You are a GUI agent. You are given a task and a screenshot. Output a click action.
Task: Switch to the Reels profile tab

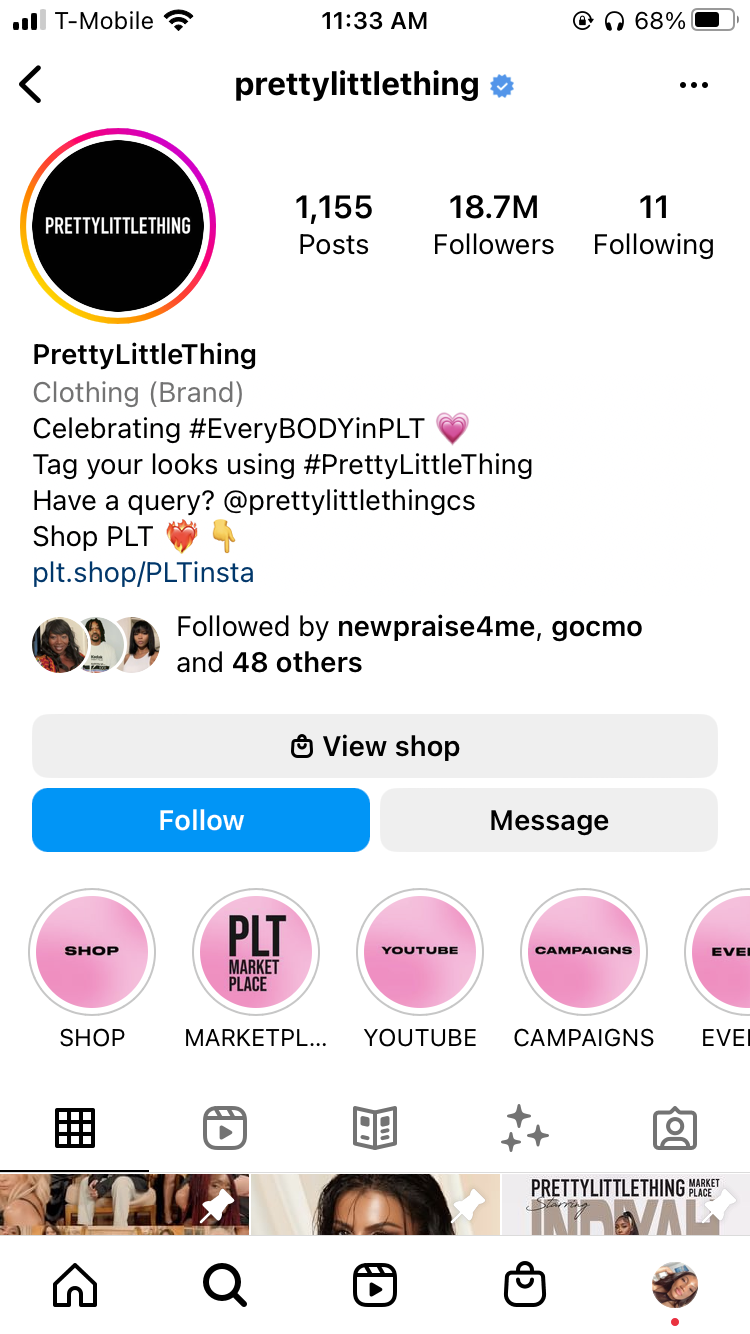click(225, 1128)
